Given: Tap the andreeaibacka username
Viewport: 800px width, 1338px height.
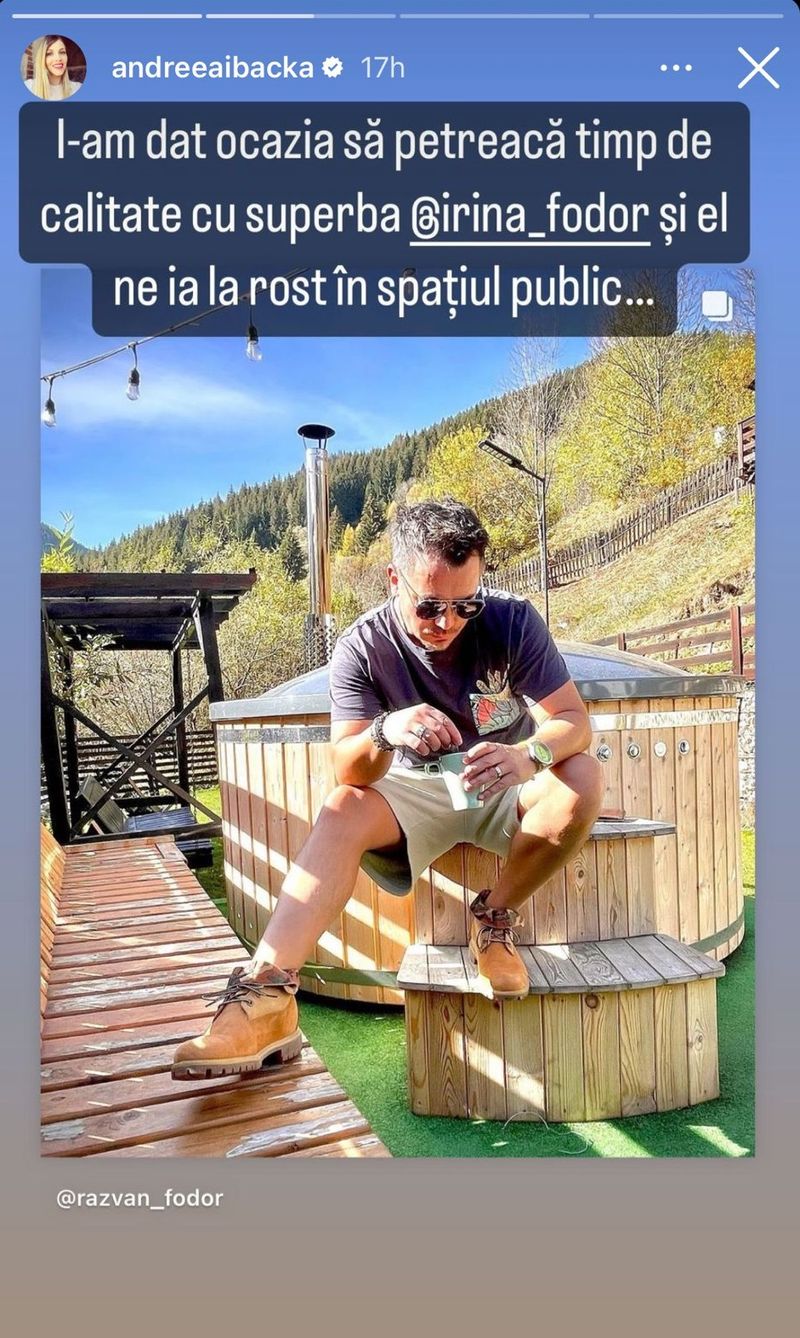Looking at the screenshot, I should 212,68.
